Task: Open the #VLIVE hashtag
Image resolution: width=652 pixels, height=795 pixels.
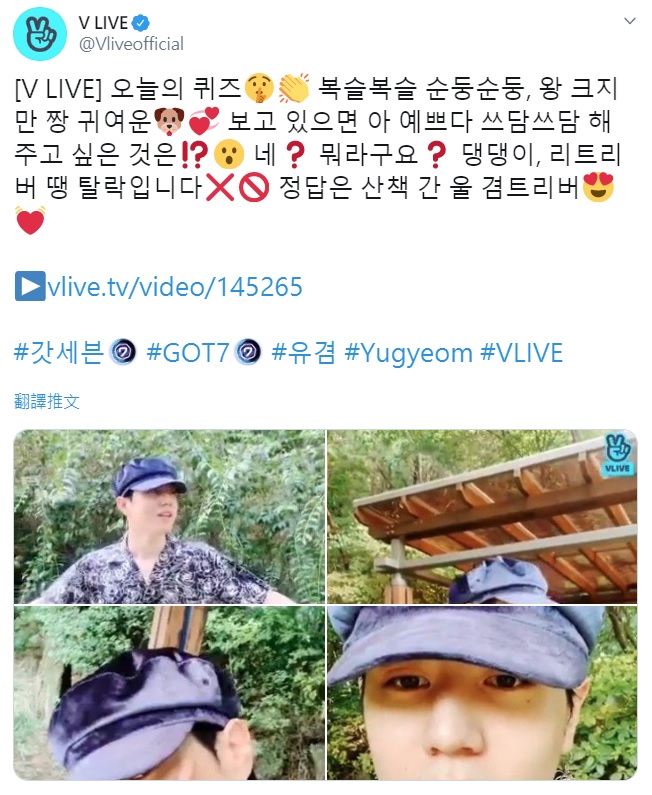Action: click(x=520, y=352)
